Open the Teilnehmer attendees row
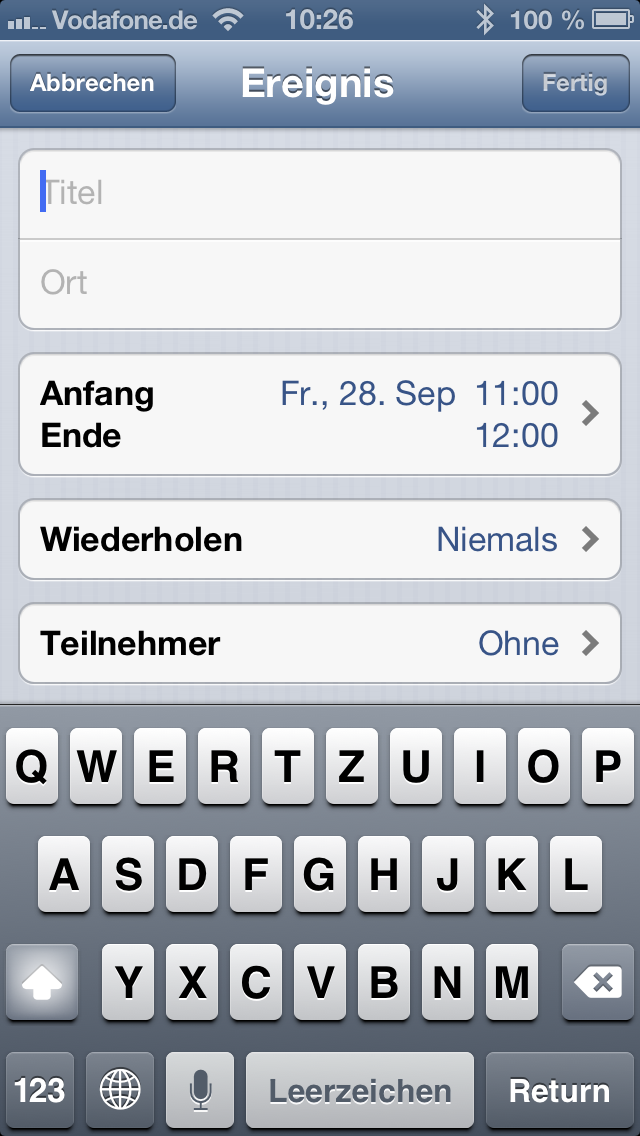The image size is (640, 1136). (320, 643)
